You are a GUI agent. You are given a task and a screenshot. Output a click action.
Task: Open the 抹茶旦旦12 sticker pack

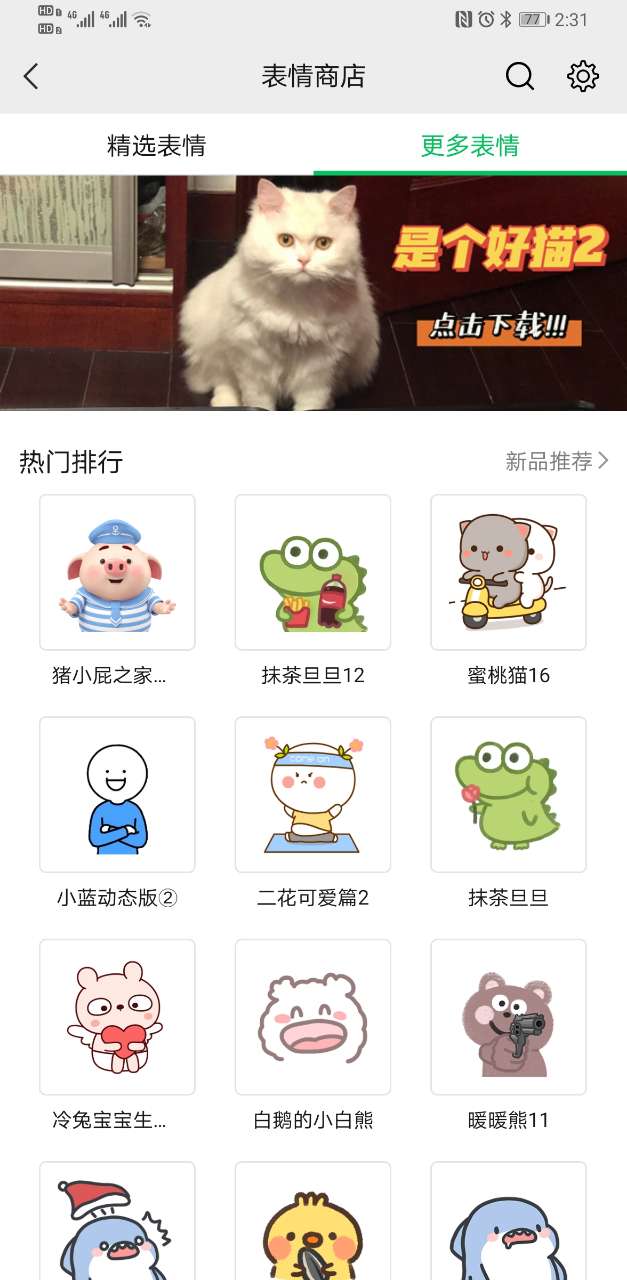tap(313, 572)
